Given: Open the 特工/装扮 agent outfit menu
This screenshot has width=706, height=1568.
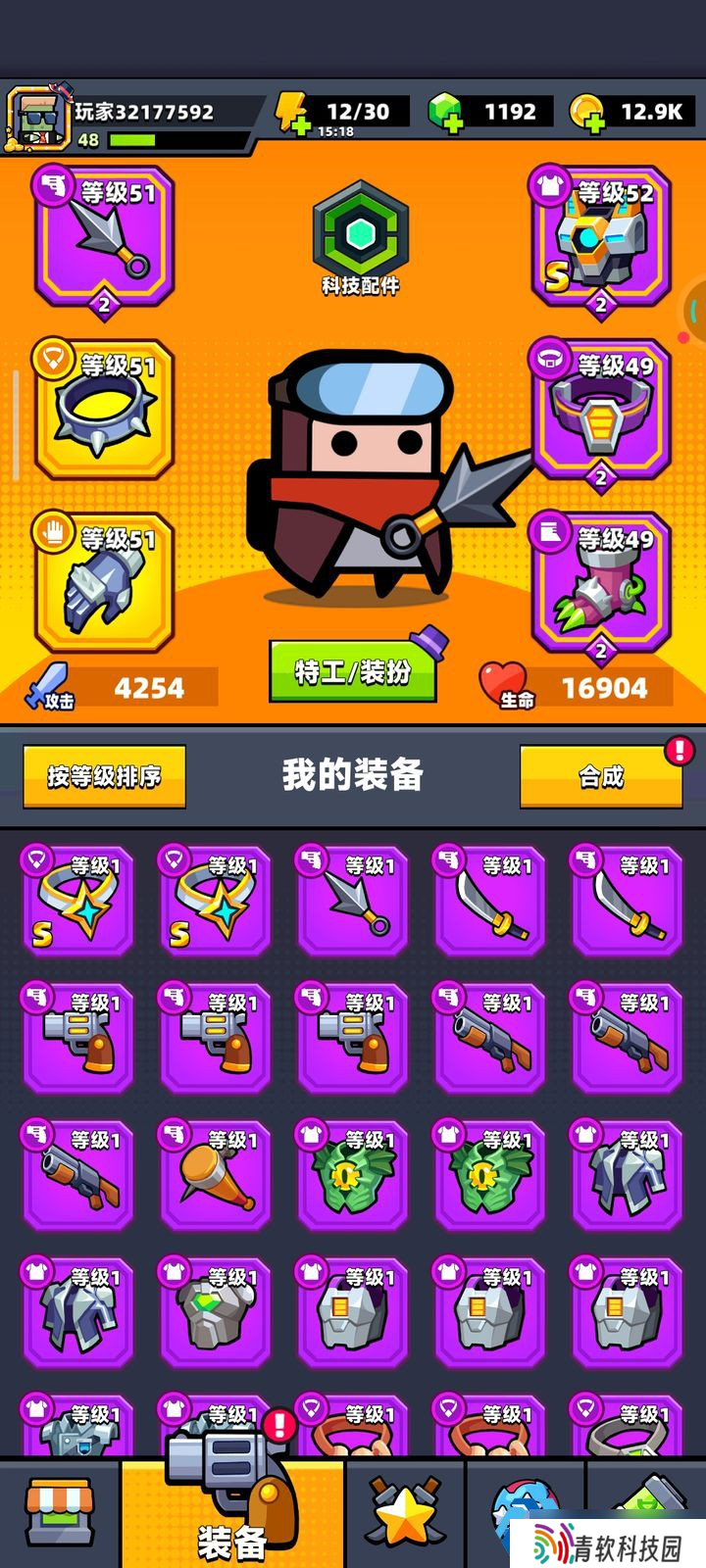Looking at the screenshot, I should tap(352, 671).
